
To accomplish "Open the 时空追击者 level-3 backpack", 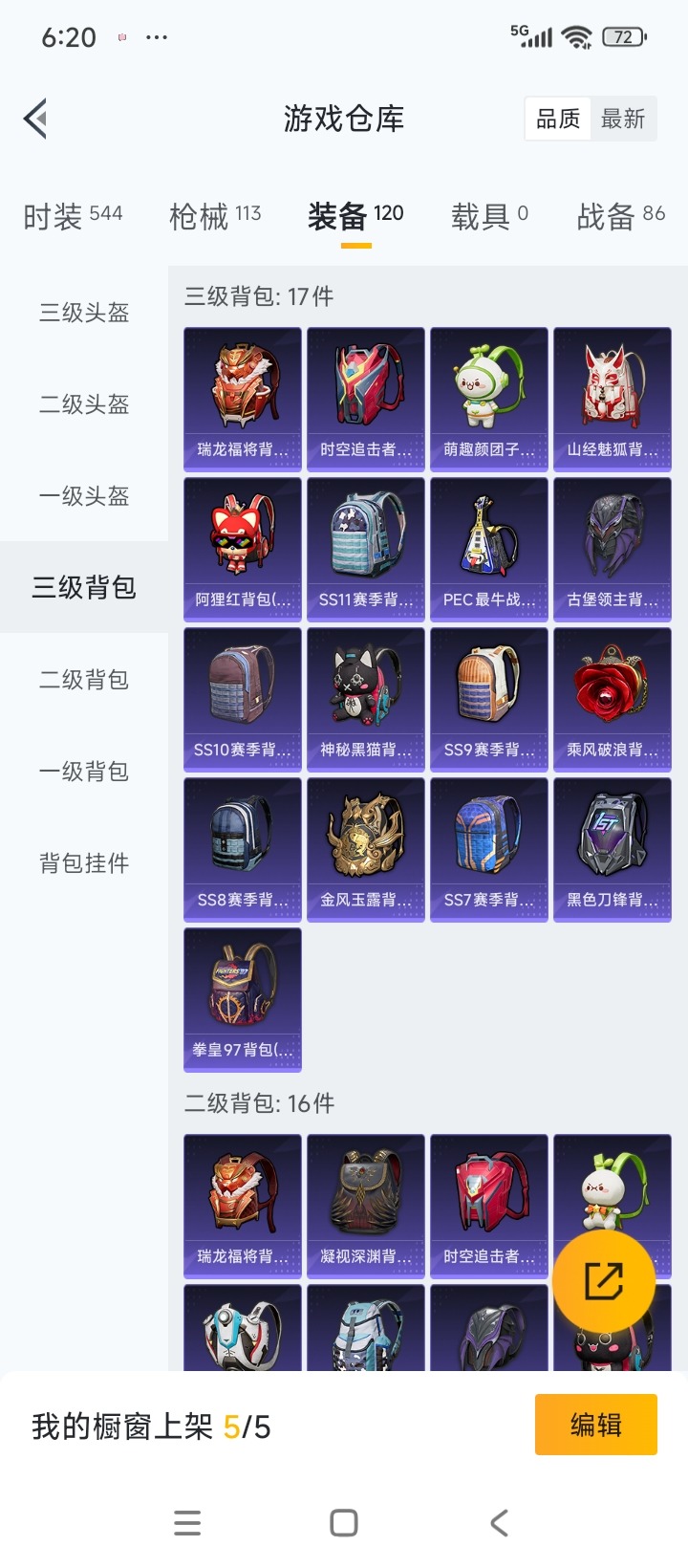I will 365,399.
